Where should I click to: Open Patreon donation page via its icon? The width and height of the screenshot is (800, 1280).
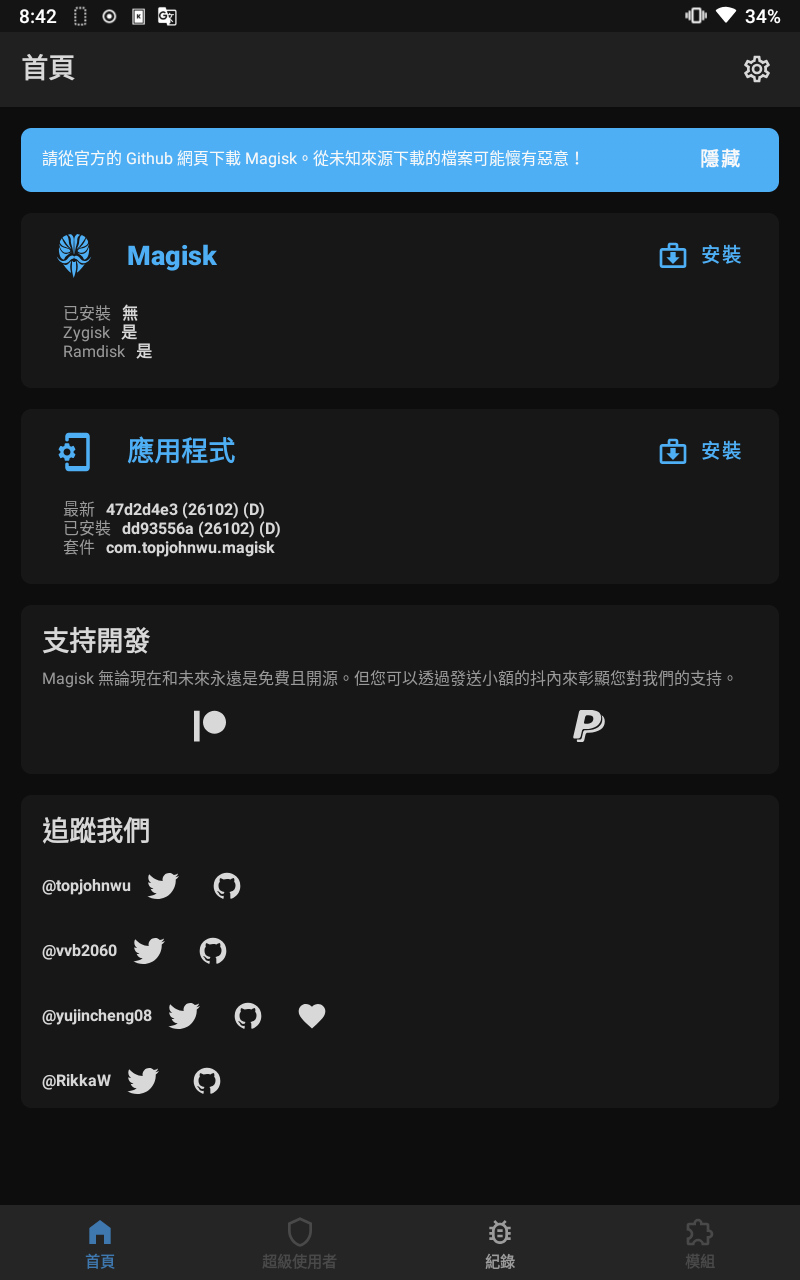tap(210, 725)
